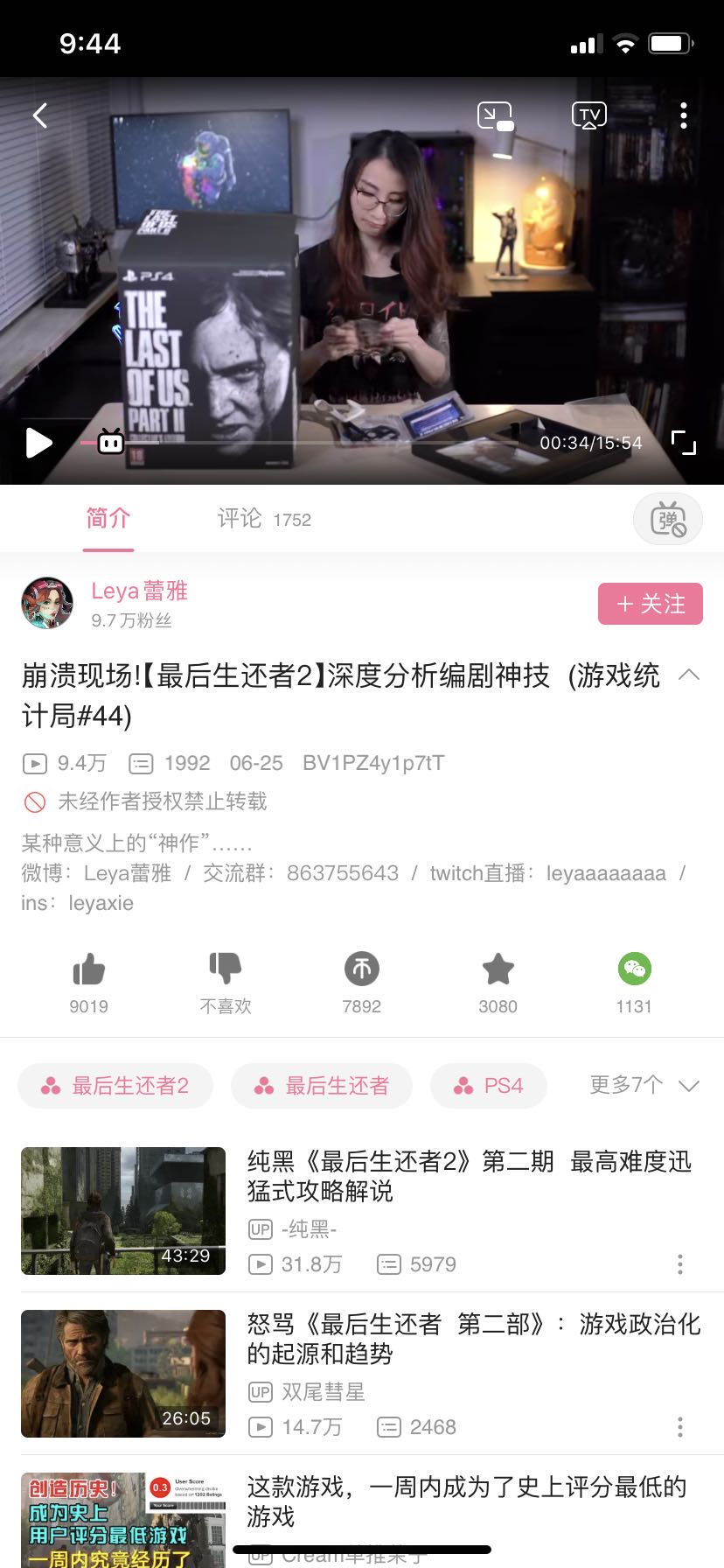Screen dimensions: 724x1568
Task: Mark the video as 不喜欢
Action: (226, 983)
